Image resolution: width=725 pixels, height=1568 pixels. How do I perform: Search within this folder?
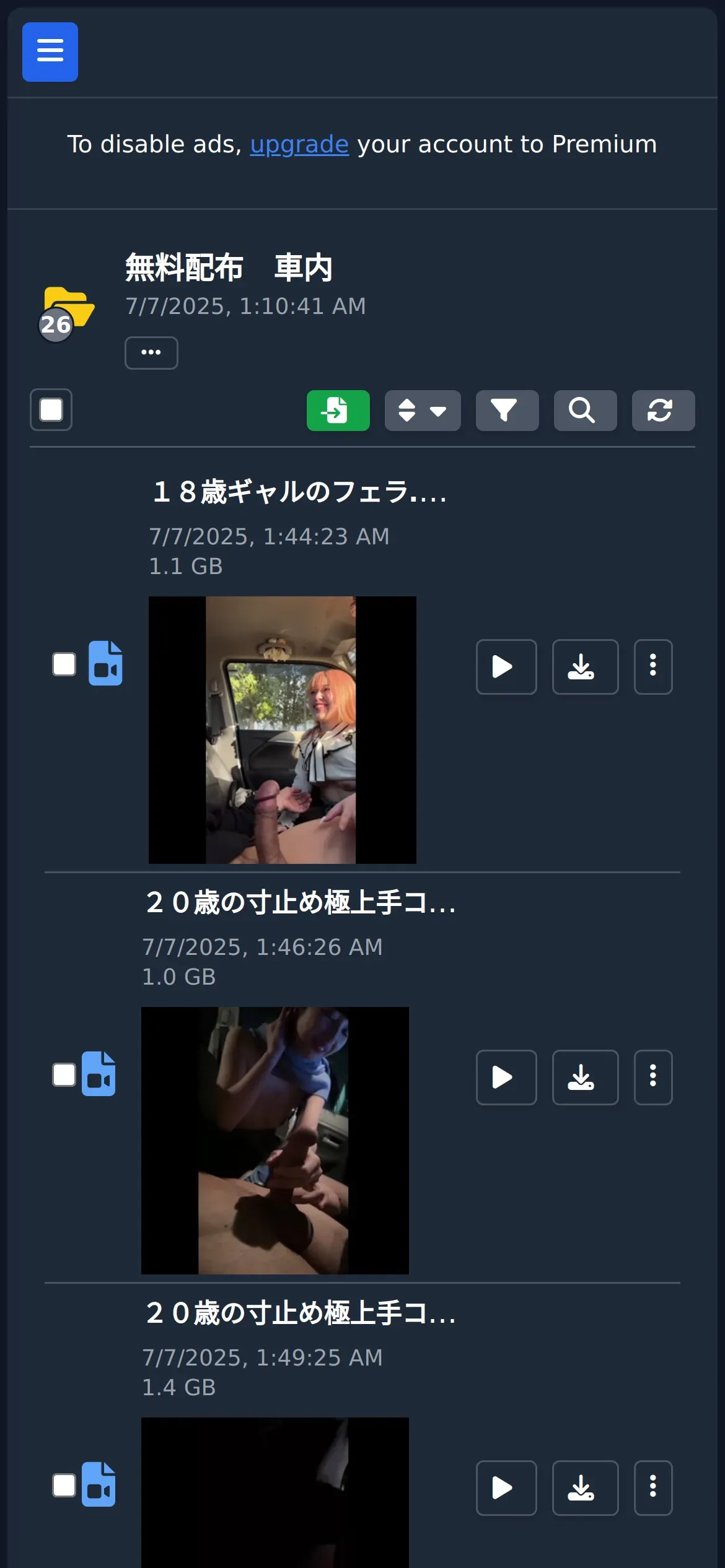click(585, 410)
